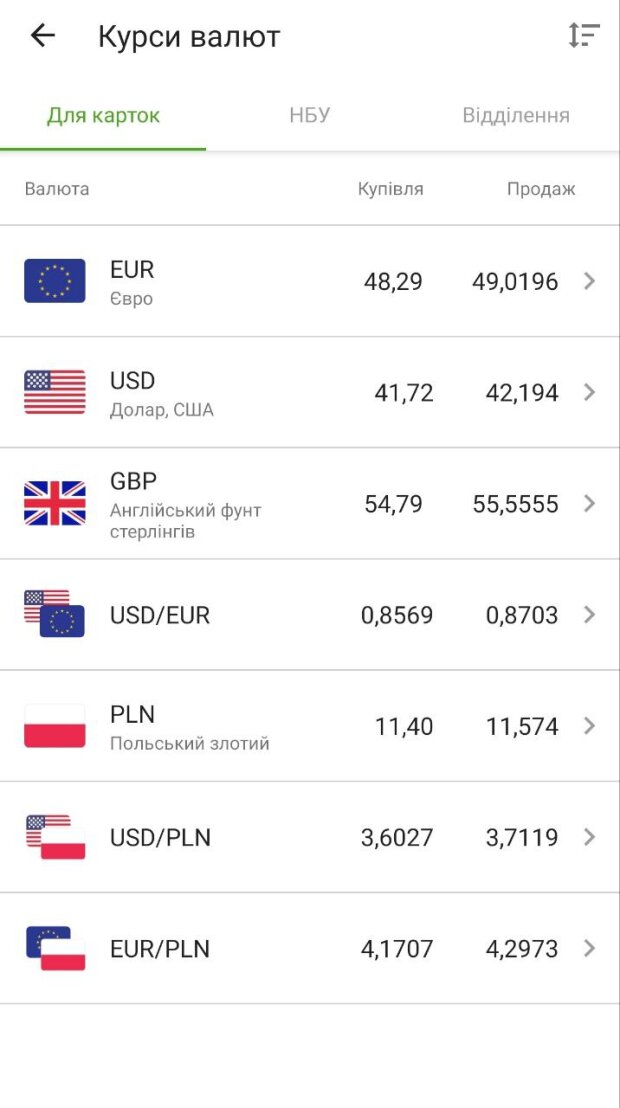The image size is (620, 1108).
Task: View GBP pound sterling rate details
Action: click(310, 503)
